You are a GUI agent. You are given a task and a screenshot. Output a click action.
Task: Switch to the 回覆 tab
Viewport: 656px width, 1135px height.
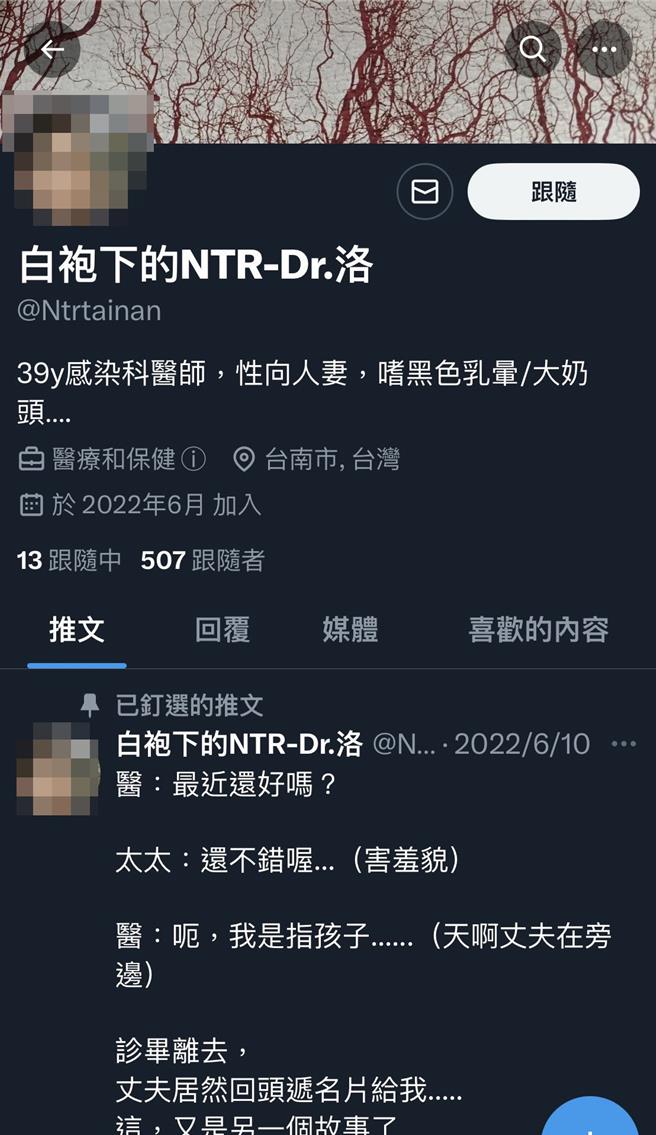[x=222, y=629]
